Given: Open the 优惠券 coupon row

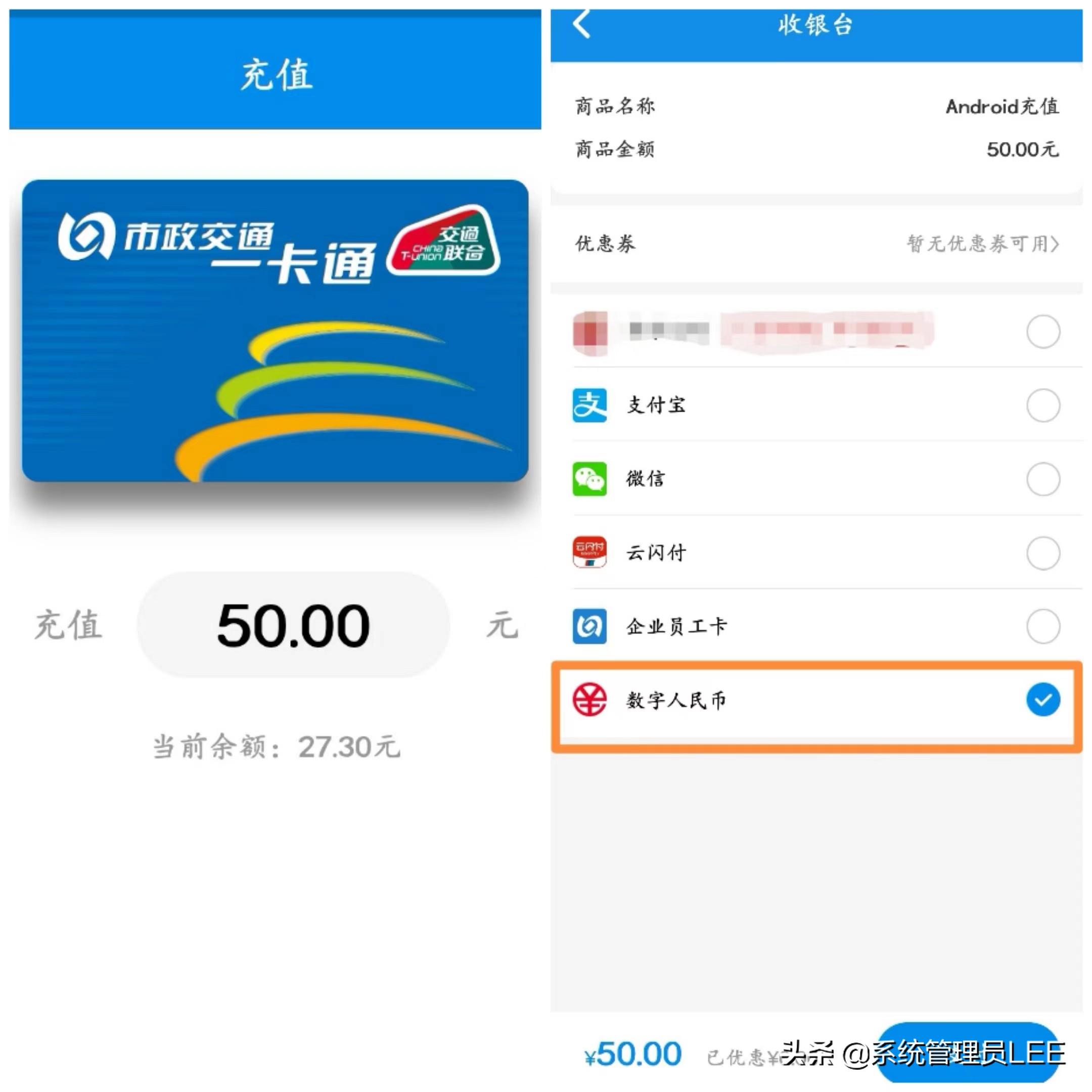Looking at the screenshot, I should click(816, 244).
